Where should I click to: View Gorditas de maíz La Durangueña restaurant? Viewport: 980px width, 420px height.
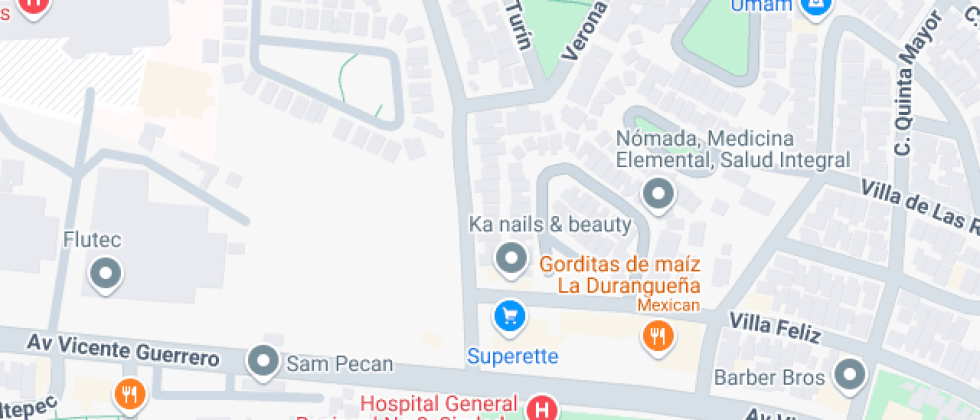pos(657,335)
